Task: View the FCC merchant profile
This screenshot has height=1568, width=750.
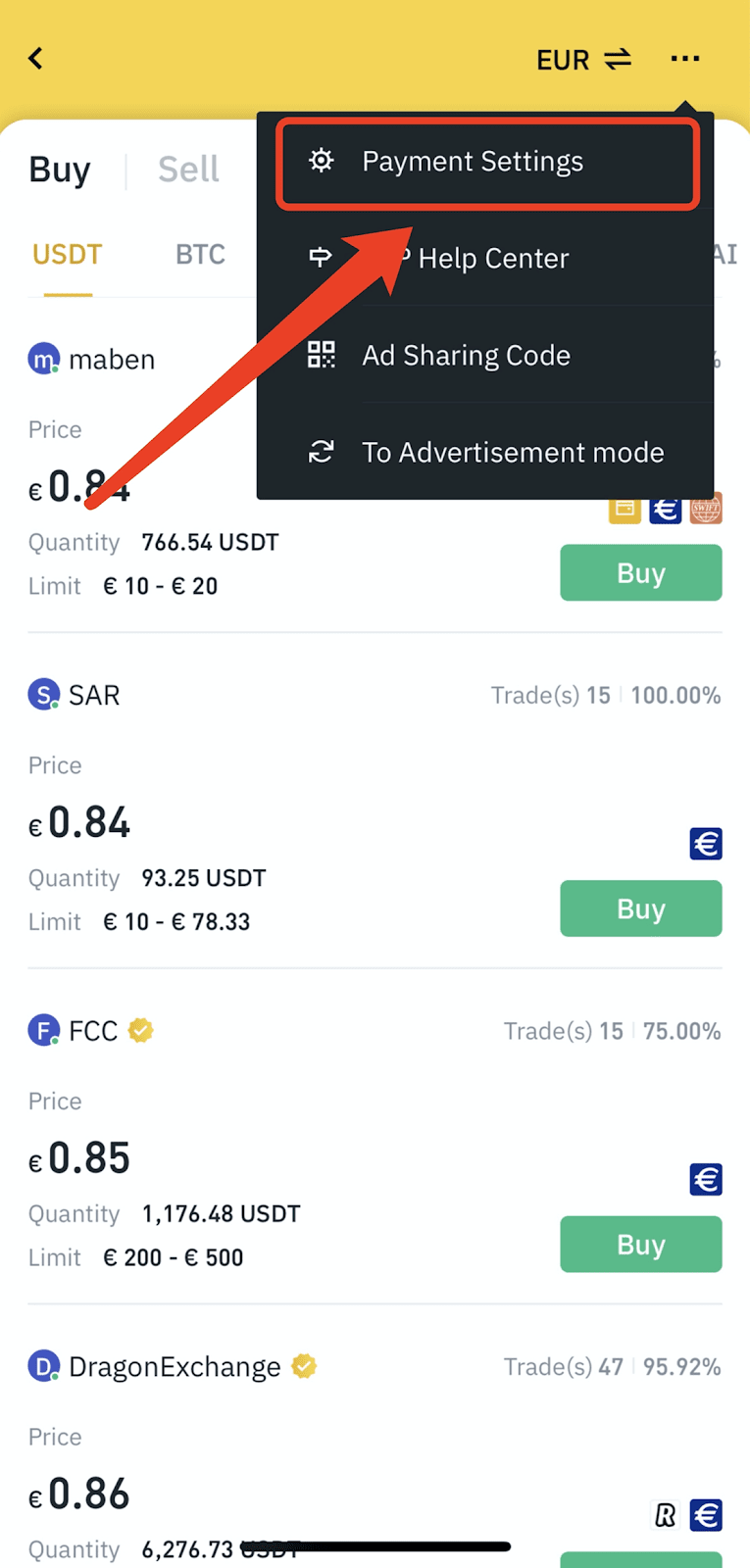Action: (x=90, y=1031)
